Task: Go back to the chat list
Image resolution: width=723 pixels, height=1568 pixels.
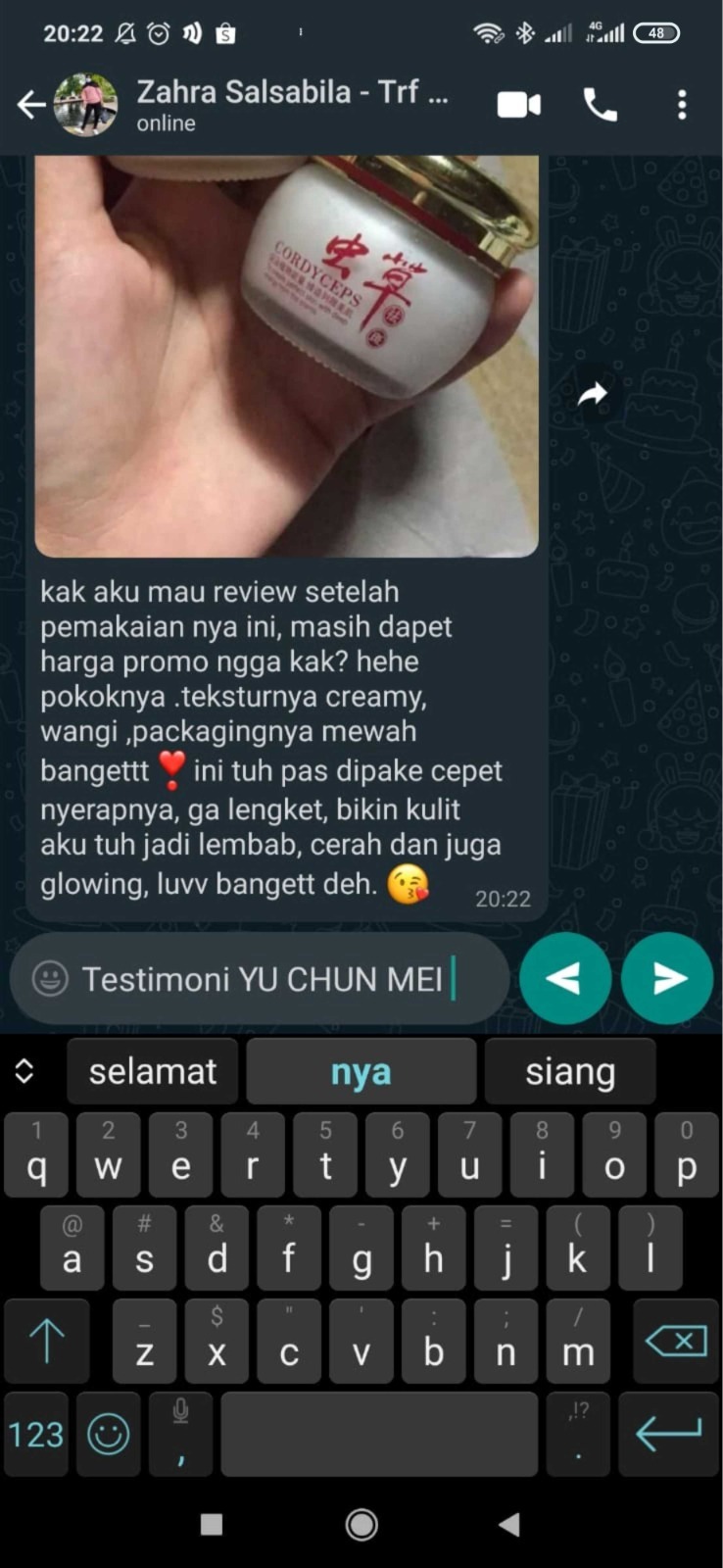Action: coord(31,105)
